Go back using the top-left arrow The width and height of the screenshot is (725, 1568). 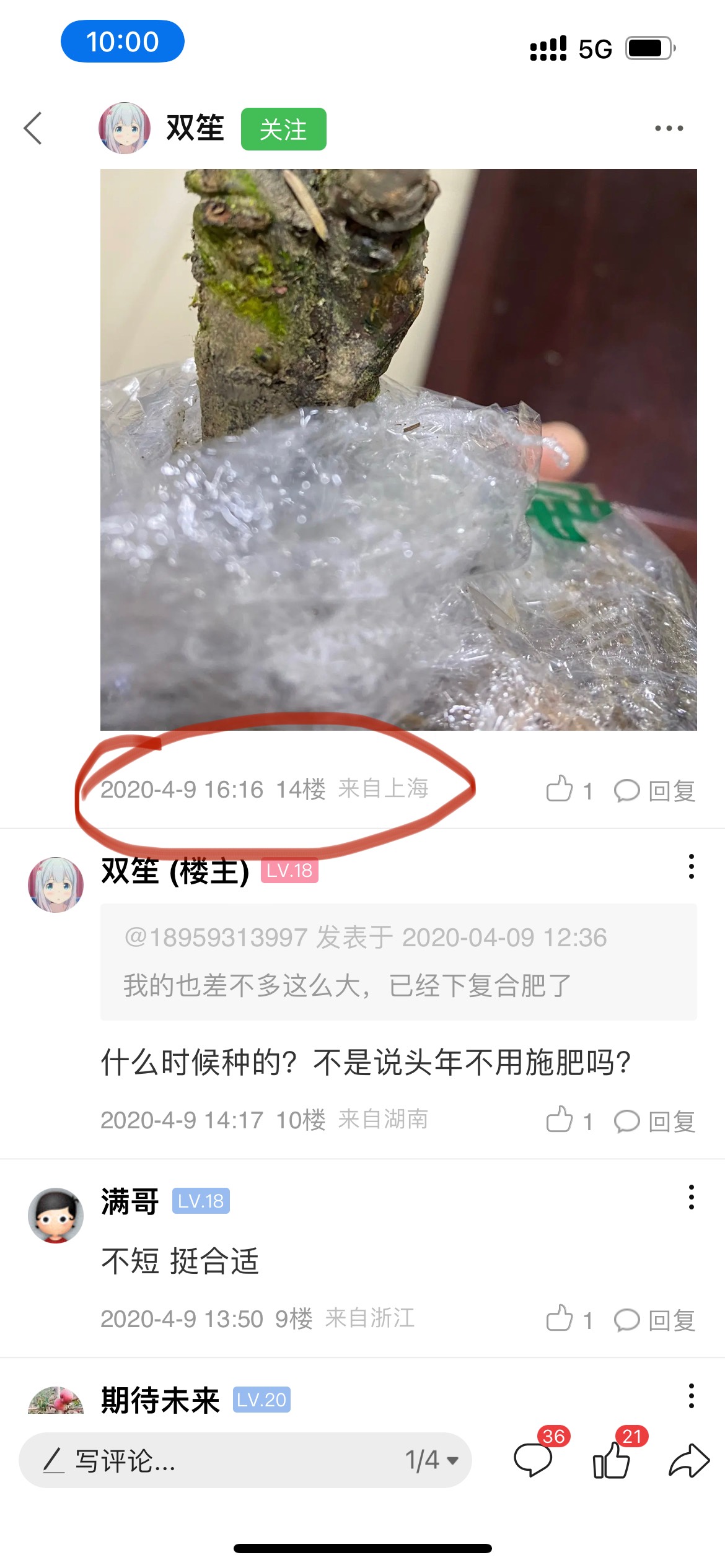[x=33, y=128]
